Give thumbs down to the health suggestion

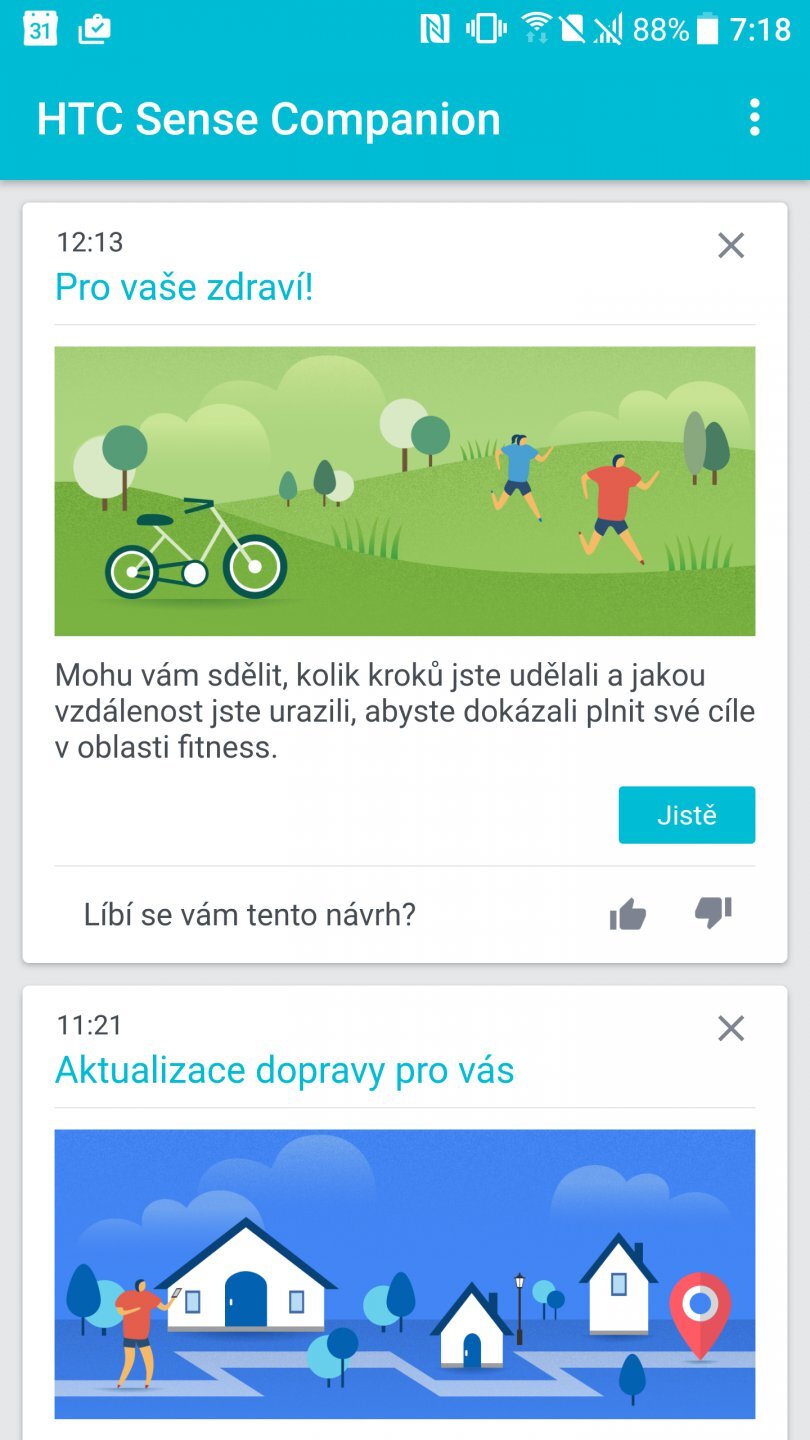713,913
